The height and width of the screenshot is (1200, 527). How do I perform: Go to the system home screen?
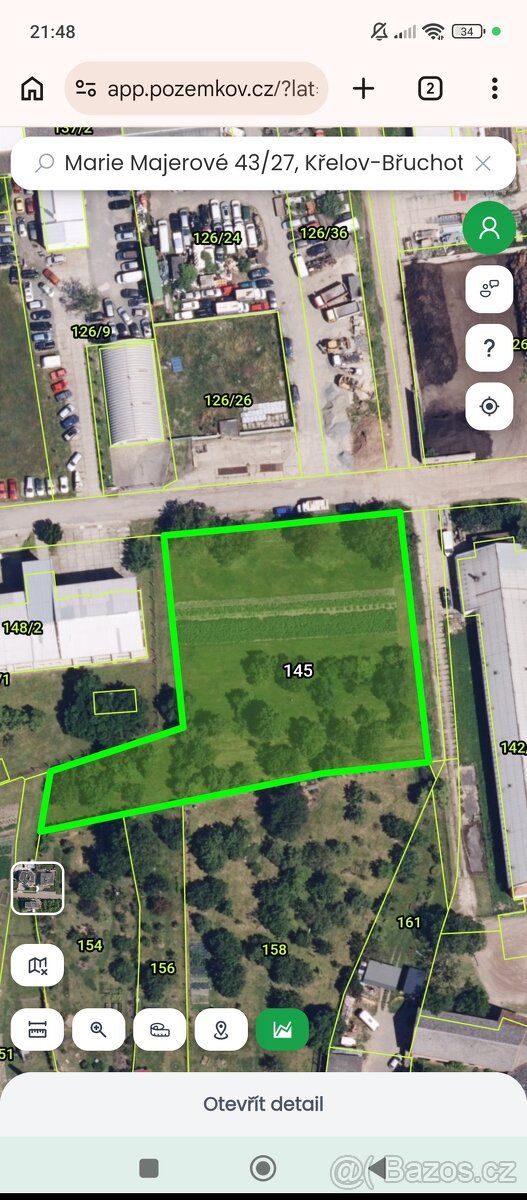click(x=263, y=1168)
